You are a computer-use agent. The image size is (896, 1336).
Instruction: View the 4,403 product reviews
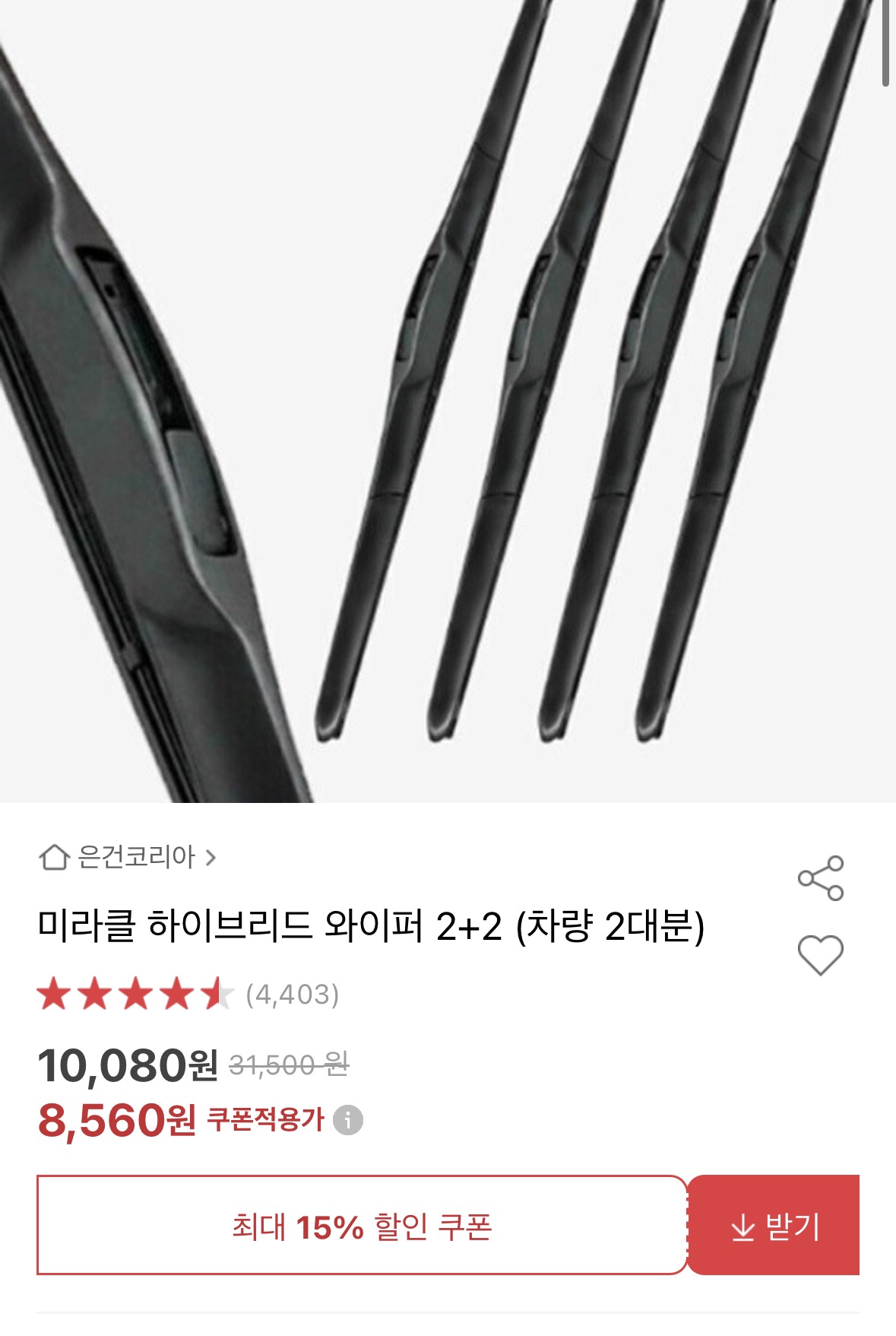click(292, 995)
